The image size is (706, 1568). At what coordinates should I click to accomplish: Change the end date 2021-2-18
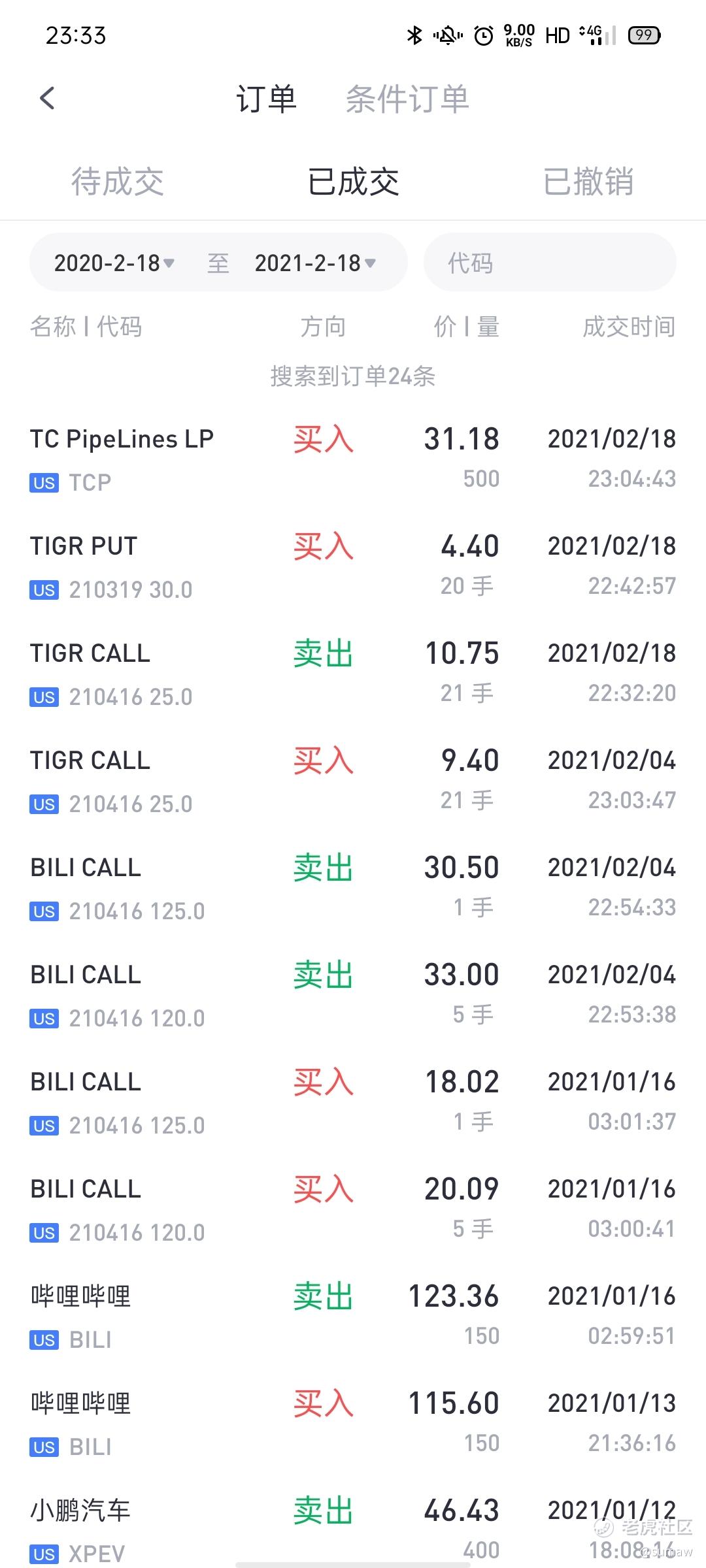[315, 263]
